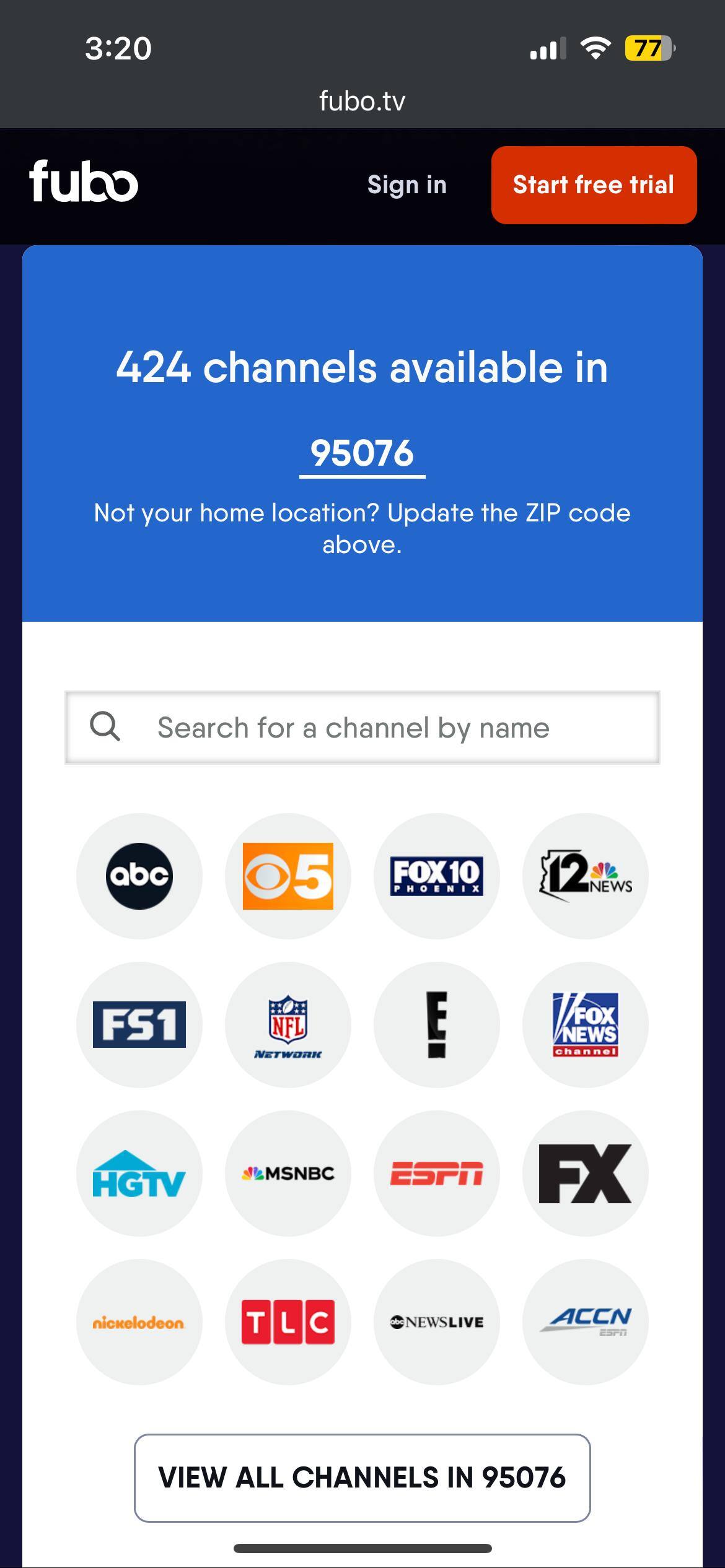The height and width of the screenshot is (1568, 725).
Task: Select NFL Network channel
Action: [x=288, y=1024]
